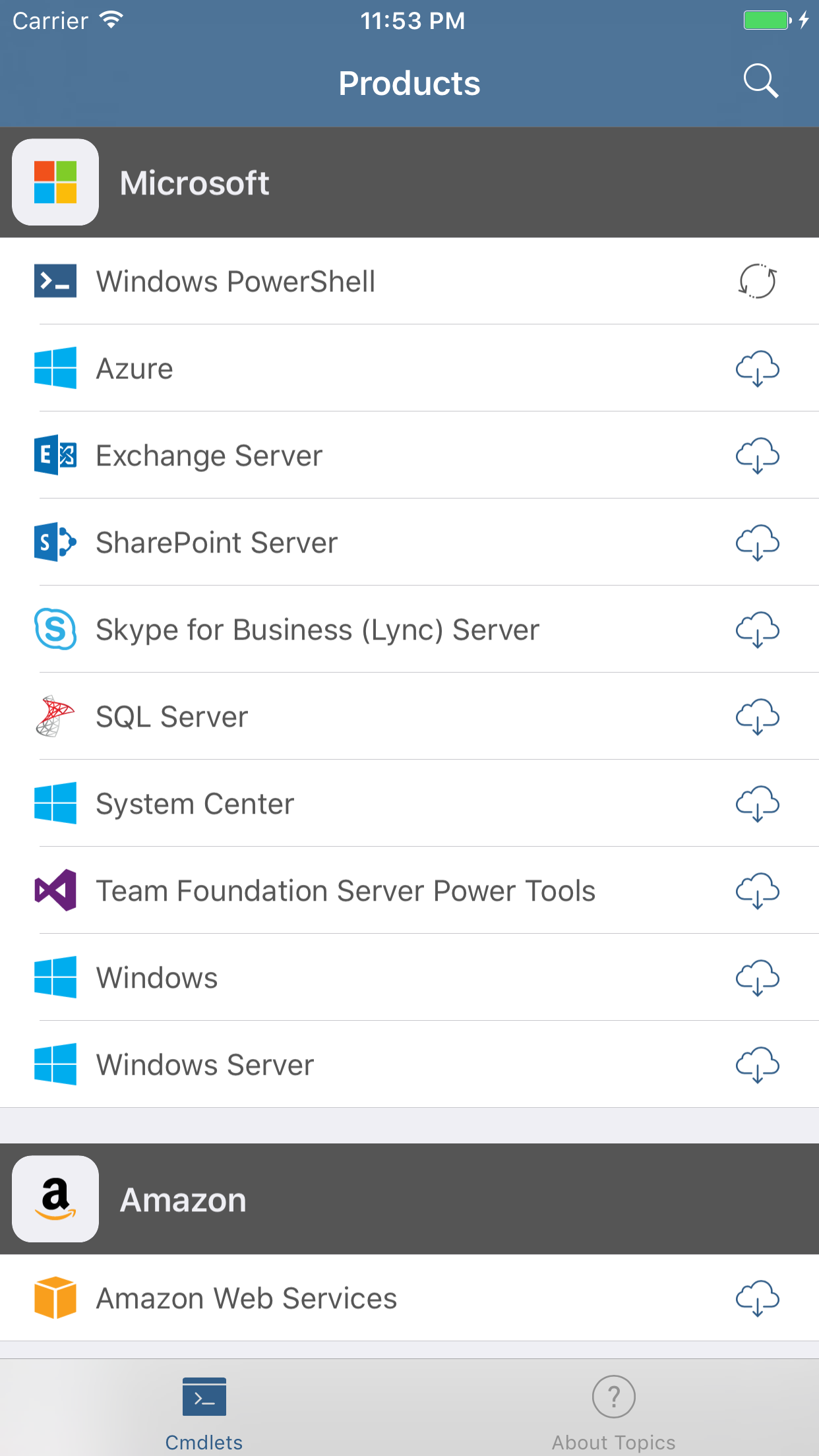Download the Amazon Web Services cmdlets
The image size is (819, 1456).
tap(757, 1298)
